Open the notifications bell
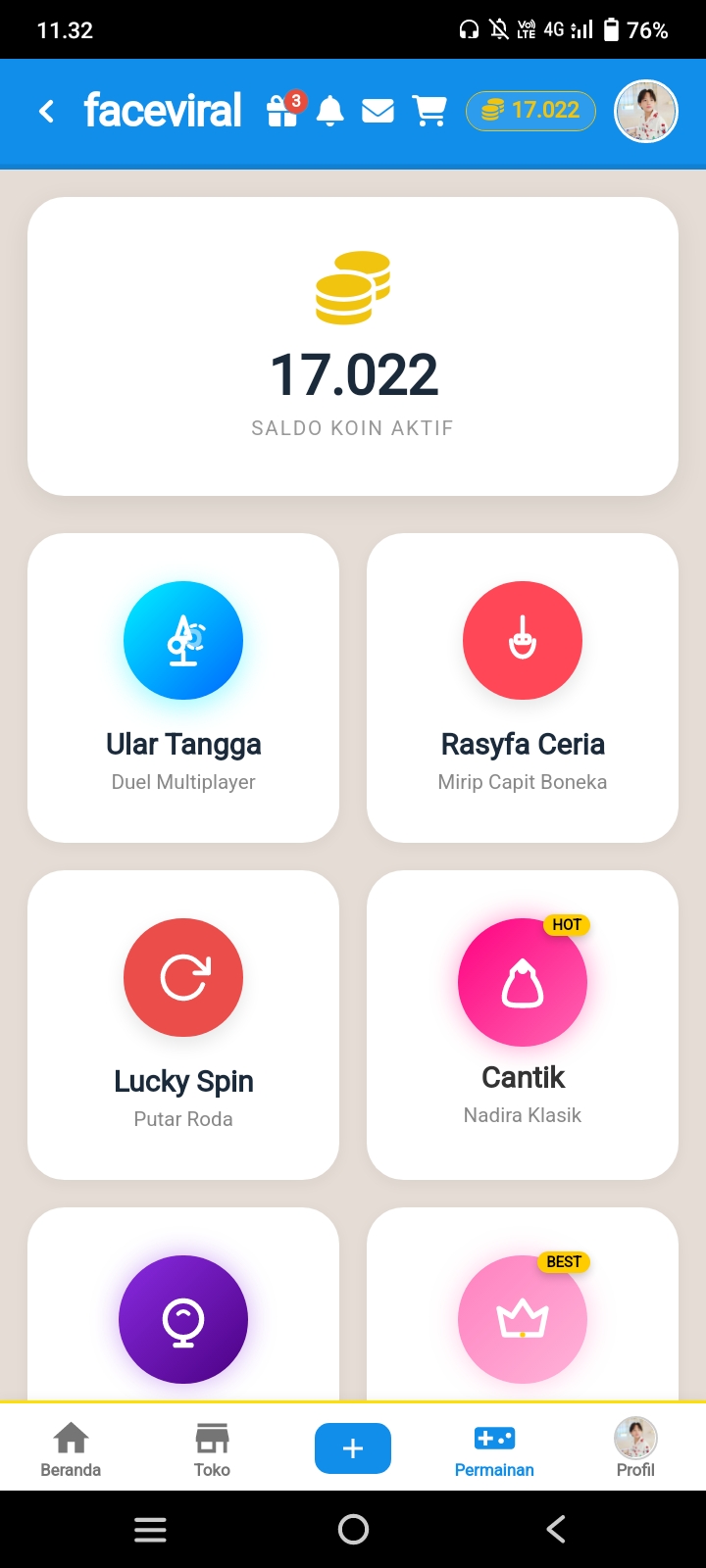 [330, 111]
